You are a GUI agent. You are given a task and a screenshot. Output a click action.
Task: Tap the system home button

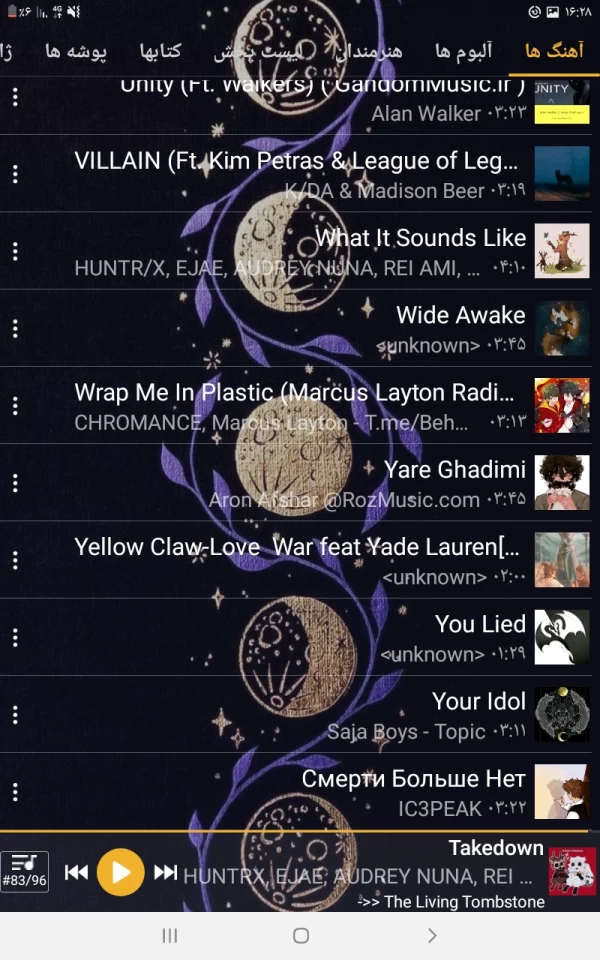coord(300,936)
